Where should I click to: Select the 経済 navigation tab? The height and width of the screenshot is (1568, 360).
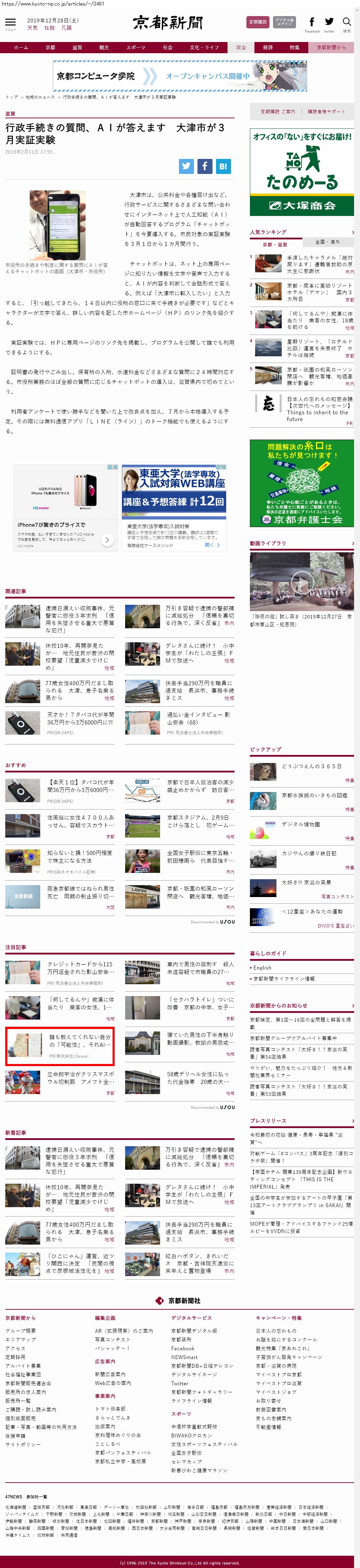pyautogui.click(x=268, y=48)
